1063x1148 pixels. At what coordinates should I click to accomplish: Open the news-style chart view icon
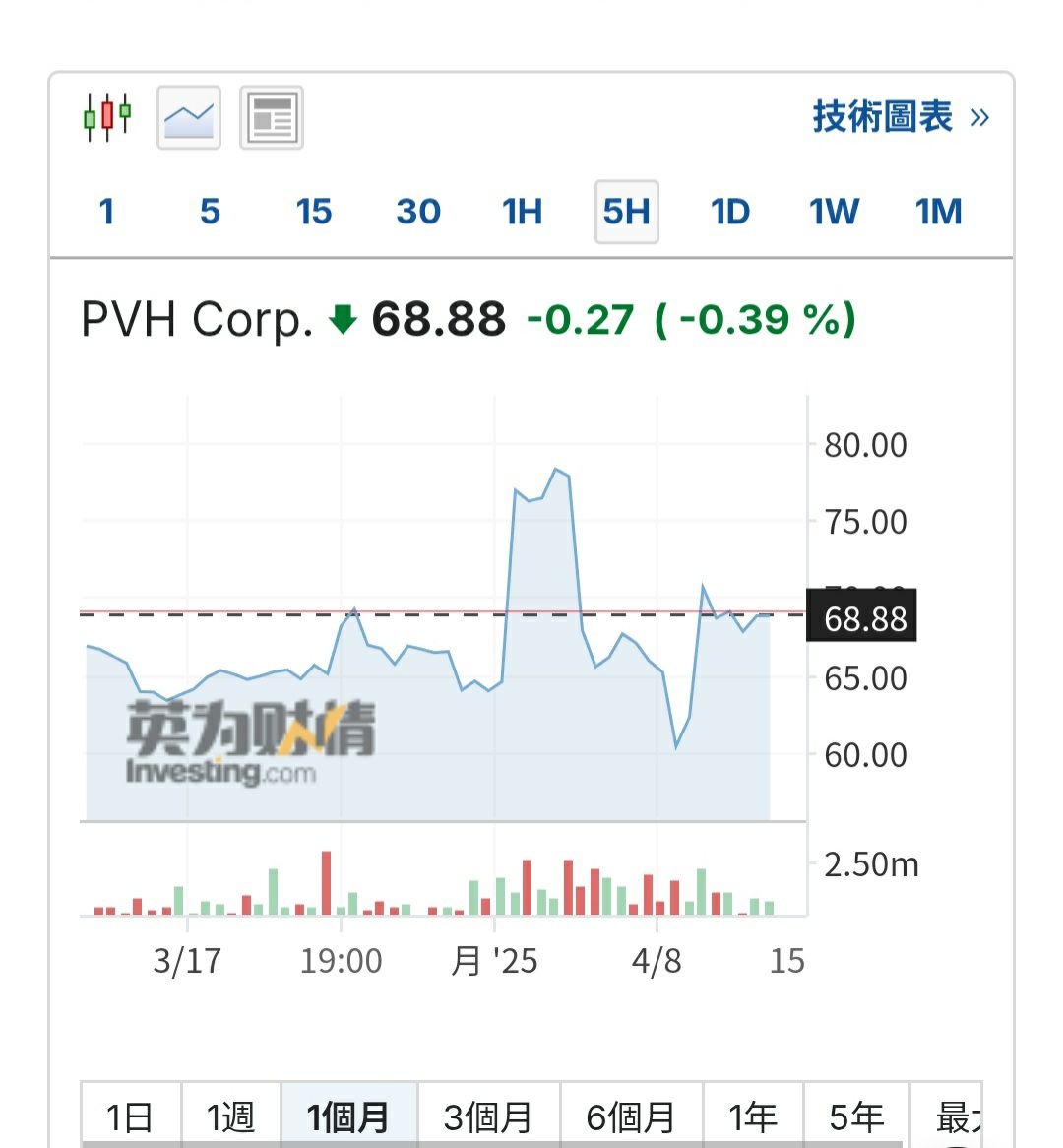[x=272, y=118]
